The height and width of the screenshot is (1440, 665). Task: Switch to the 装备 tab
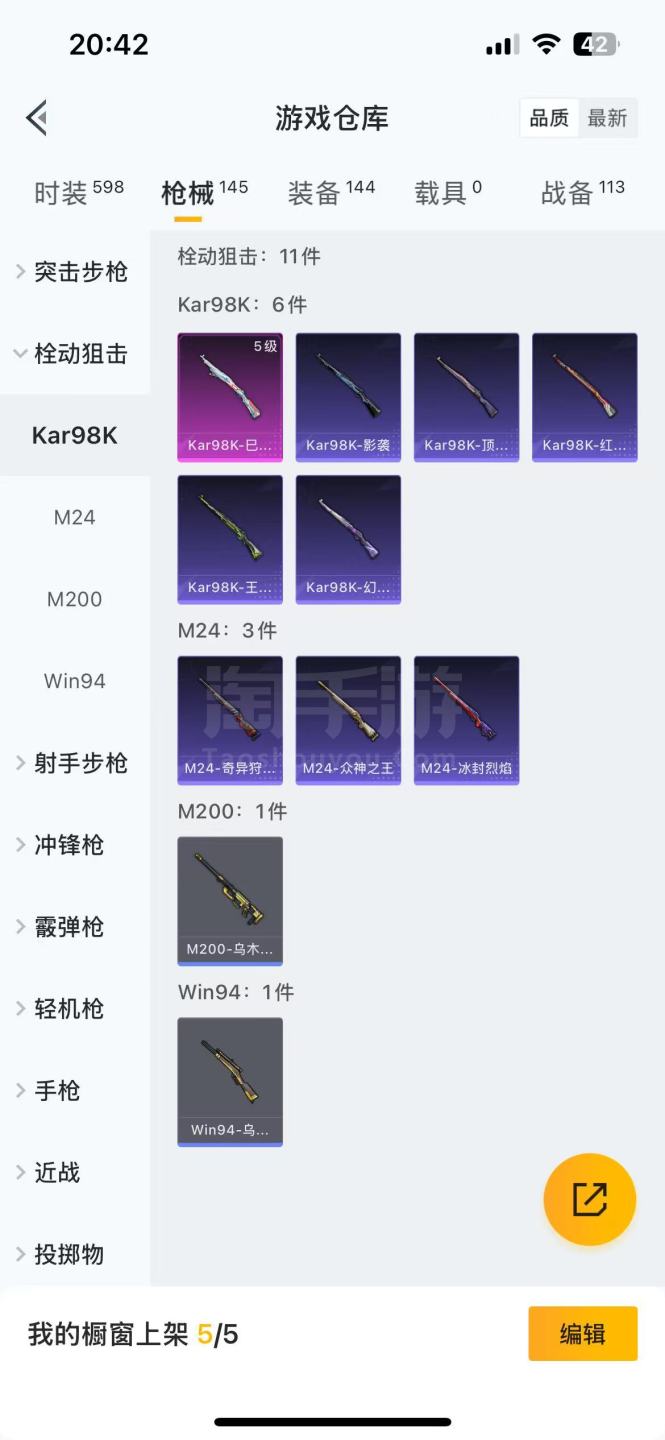point(331,192)
